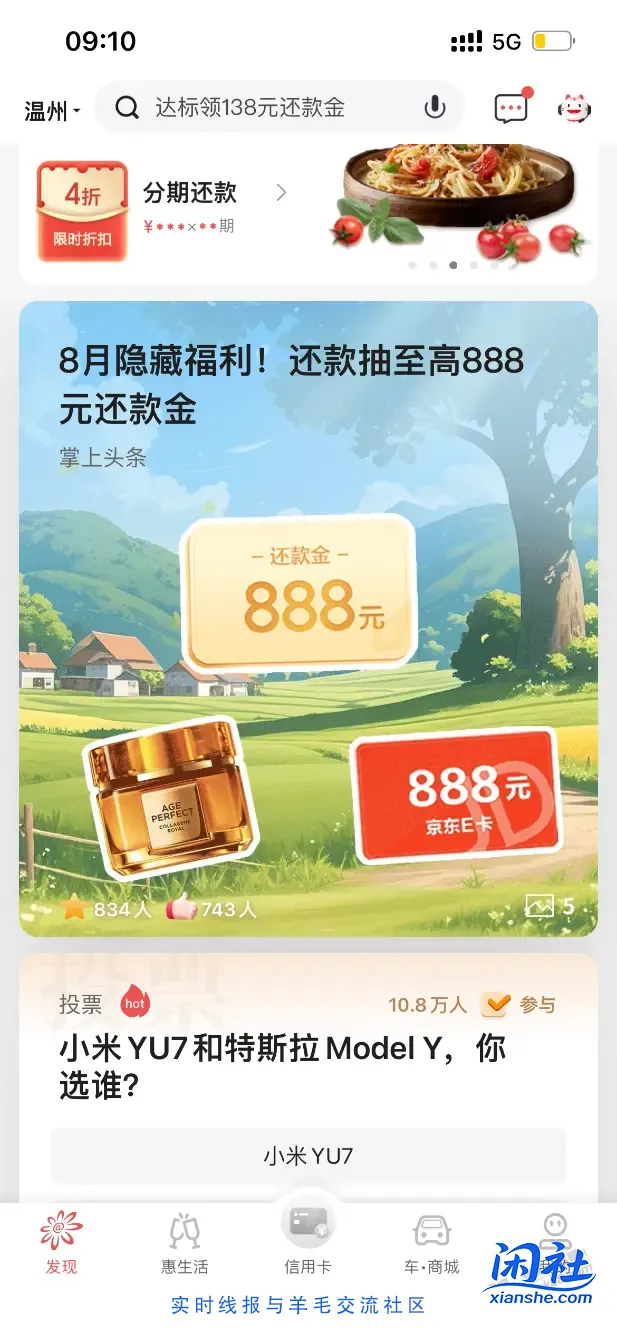Start voice search with the microphone

[435, 108]
